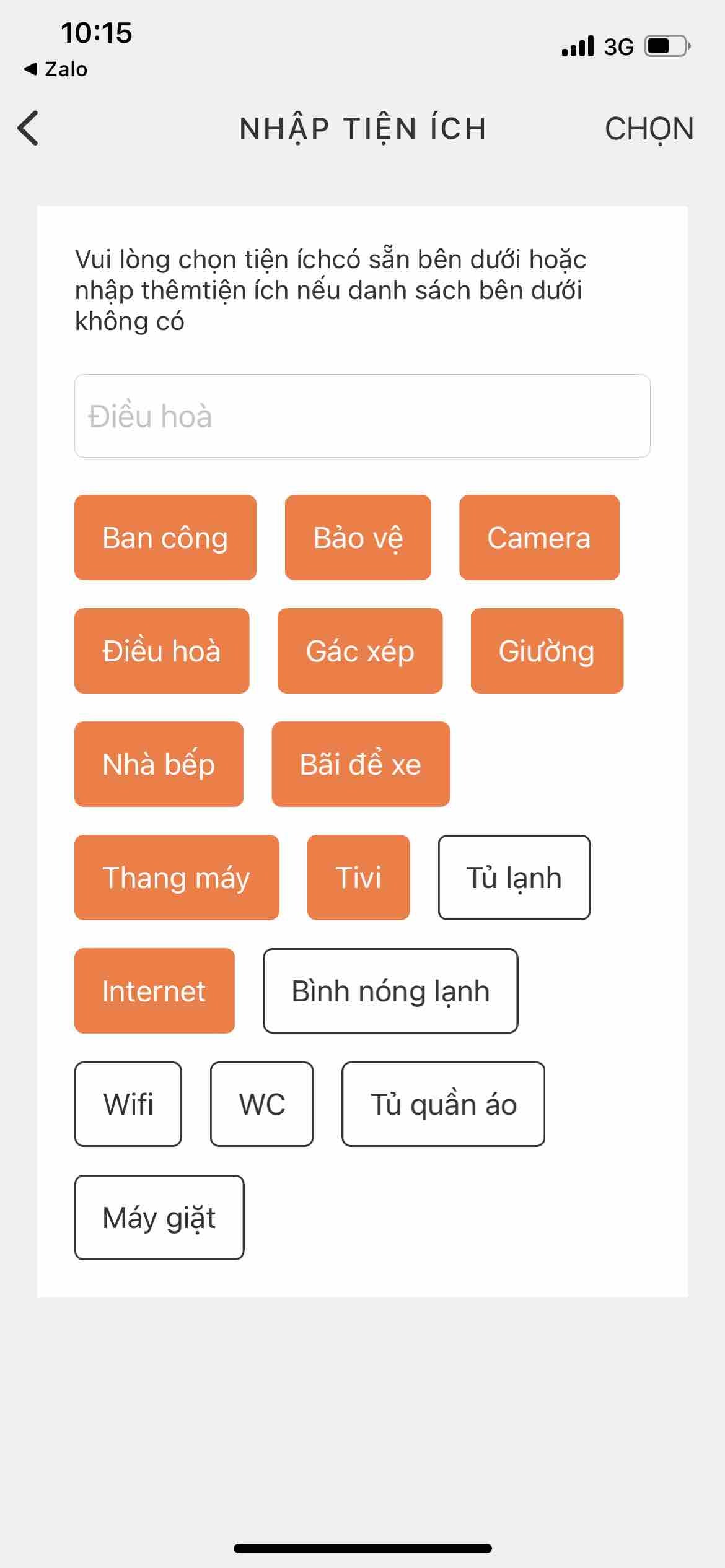Add the Wifi amenity
Viewport: 725px width, 1568px height.
click(x=128, y=1104)
